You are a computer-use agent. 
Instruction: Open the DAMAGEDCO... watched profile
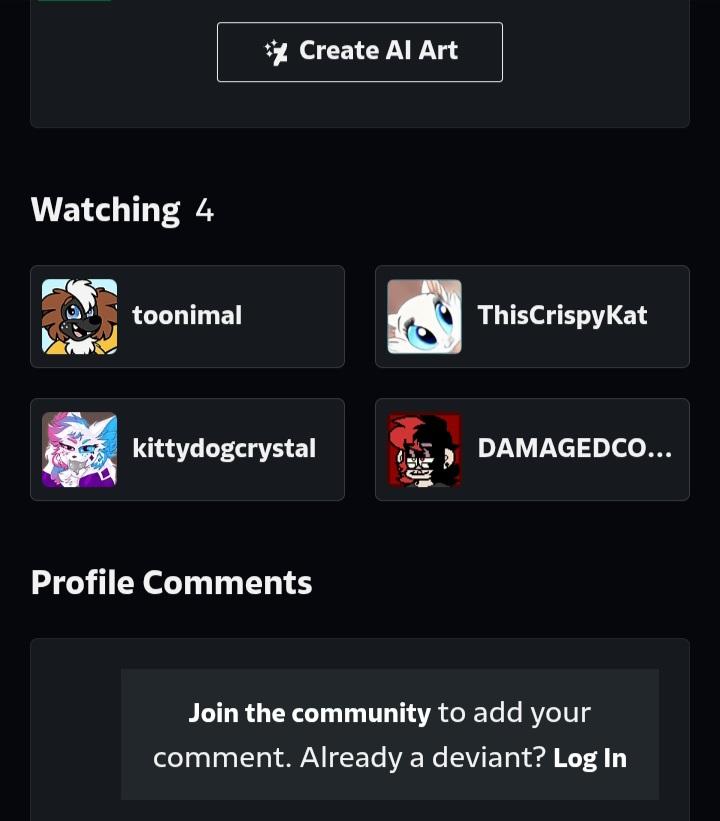click(x=532, y=449)
